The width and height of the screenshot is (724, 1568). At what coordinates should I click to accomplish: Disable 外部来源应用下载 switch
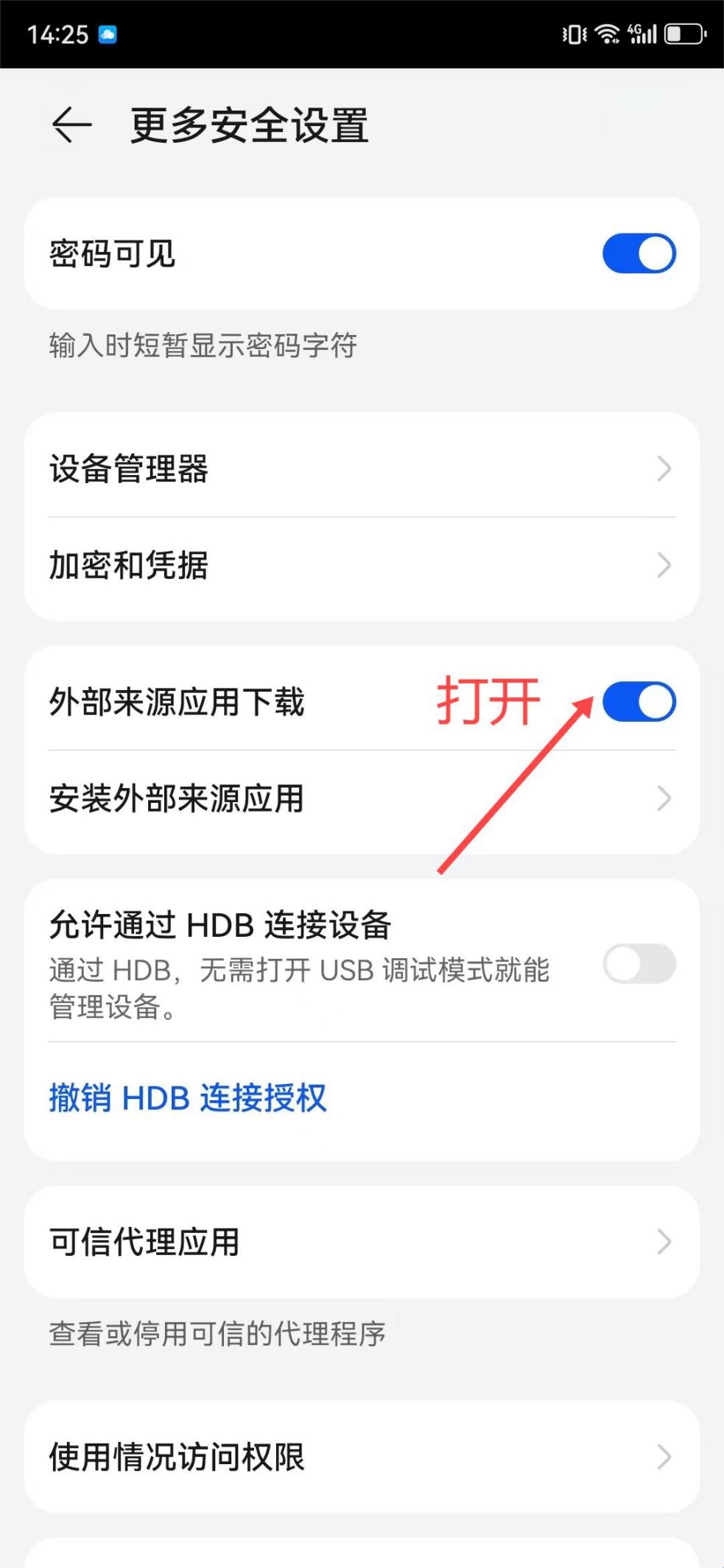coord(638,702)
